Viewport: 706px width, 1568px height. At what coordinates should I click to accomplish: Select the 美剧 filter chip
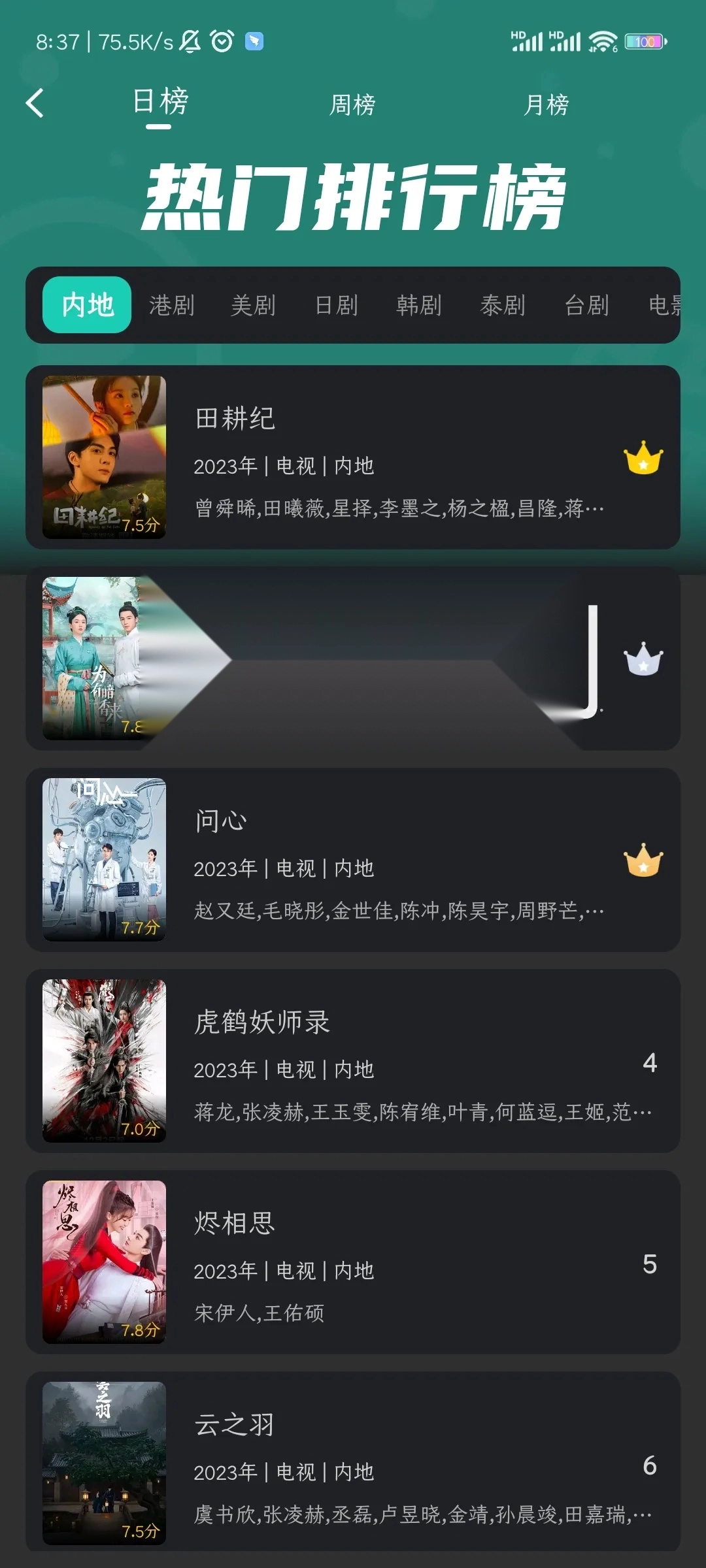(x=254, y=305)
